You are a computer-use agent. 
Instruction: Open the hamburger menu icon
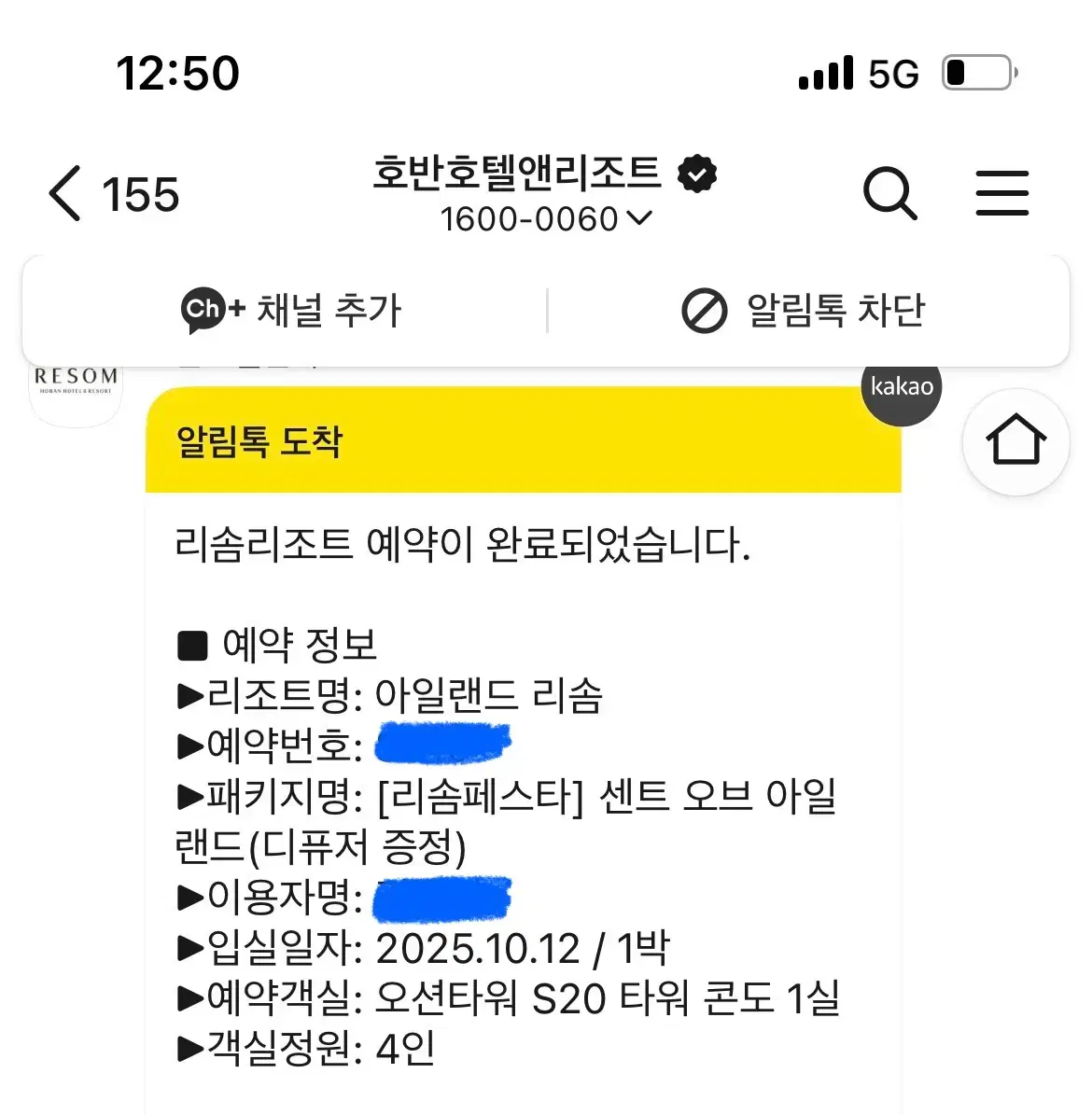click(1001, 193)
